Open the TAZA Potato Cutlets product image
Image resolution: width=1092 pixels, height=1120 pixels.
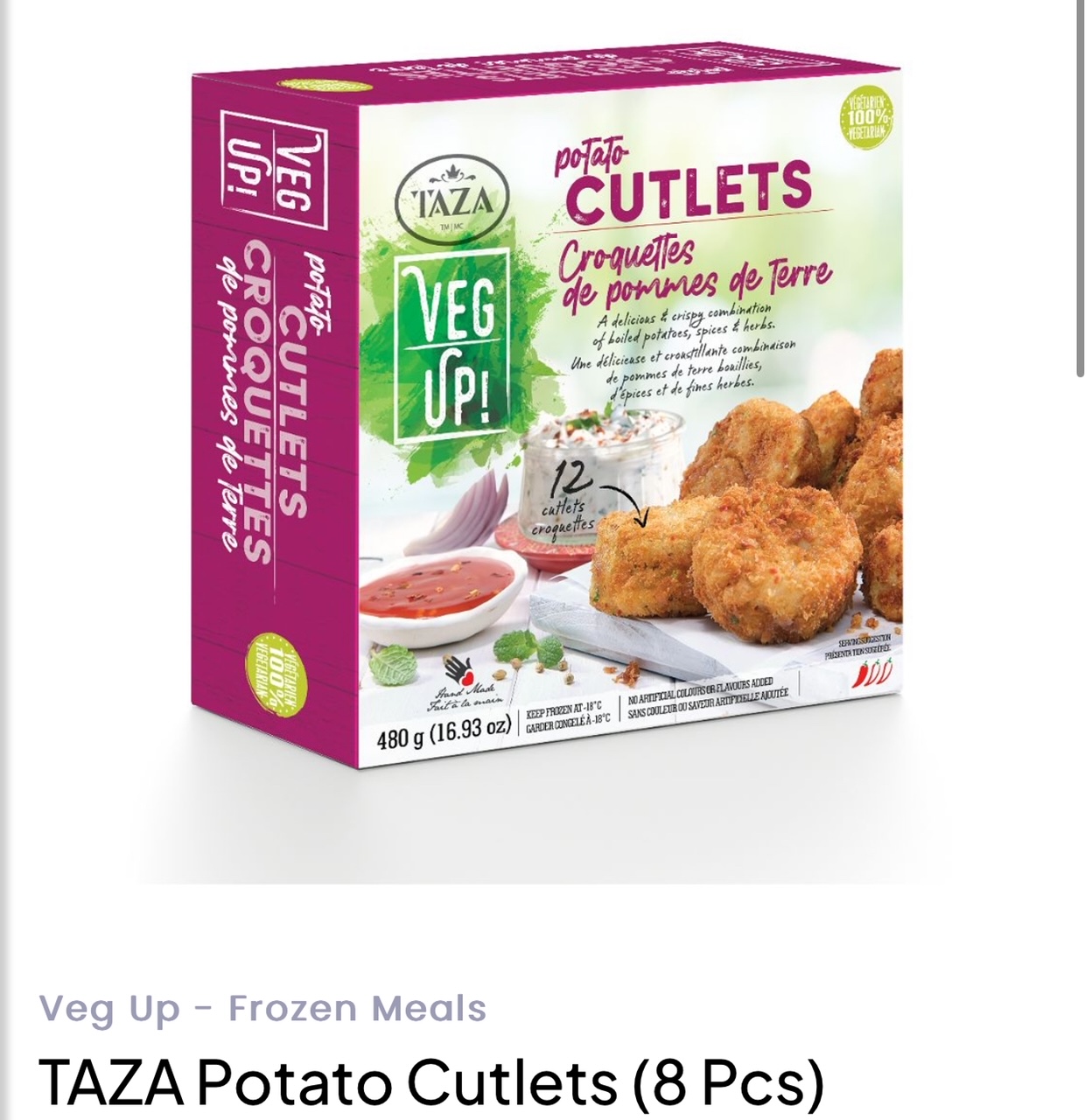546,420
